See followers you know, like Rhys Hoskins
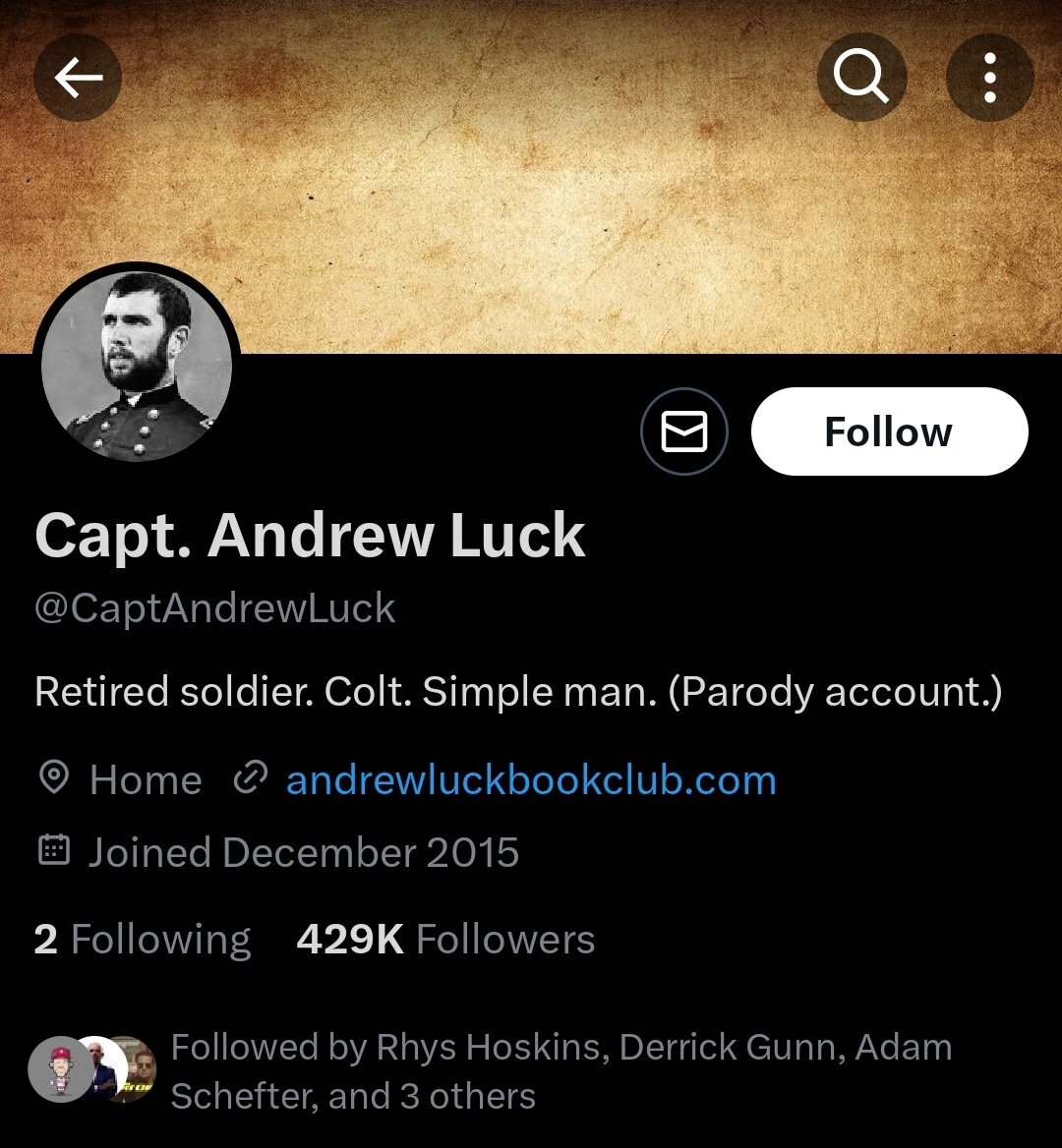1062x1148 pixels. coord(560,1071)
